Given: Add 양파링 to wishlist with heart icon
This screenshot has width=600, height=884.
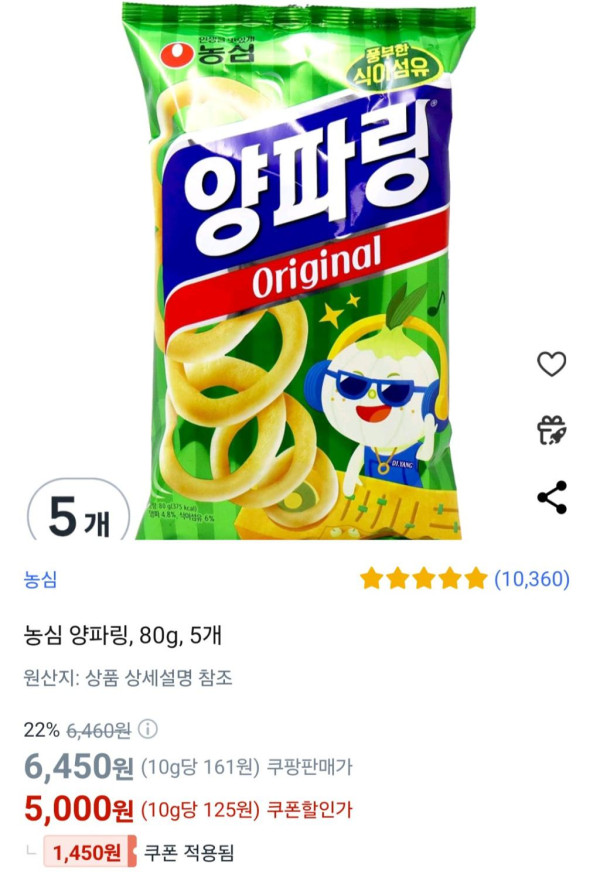Looking at the screenshot, I should point(552,365).
